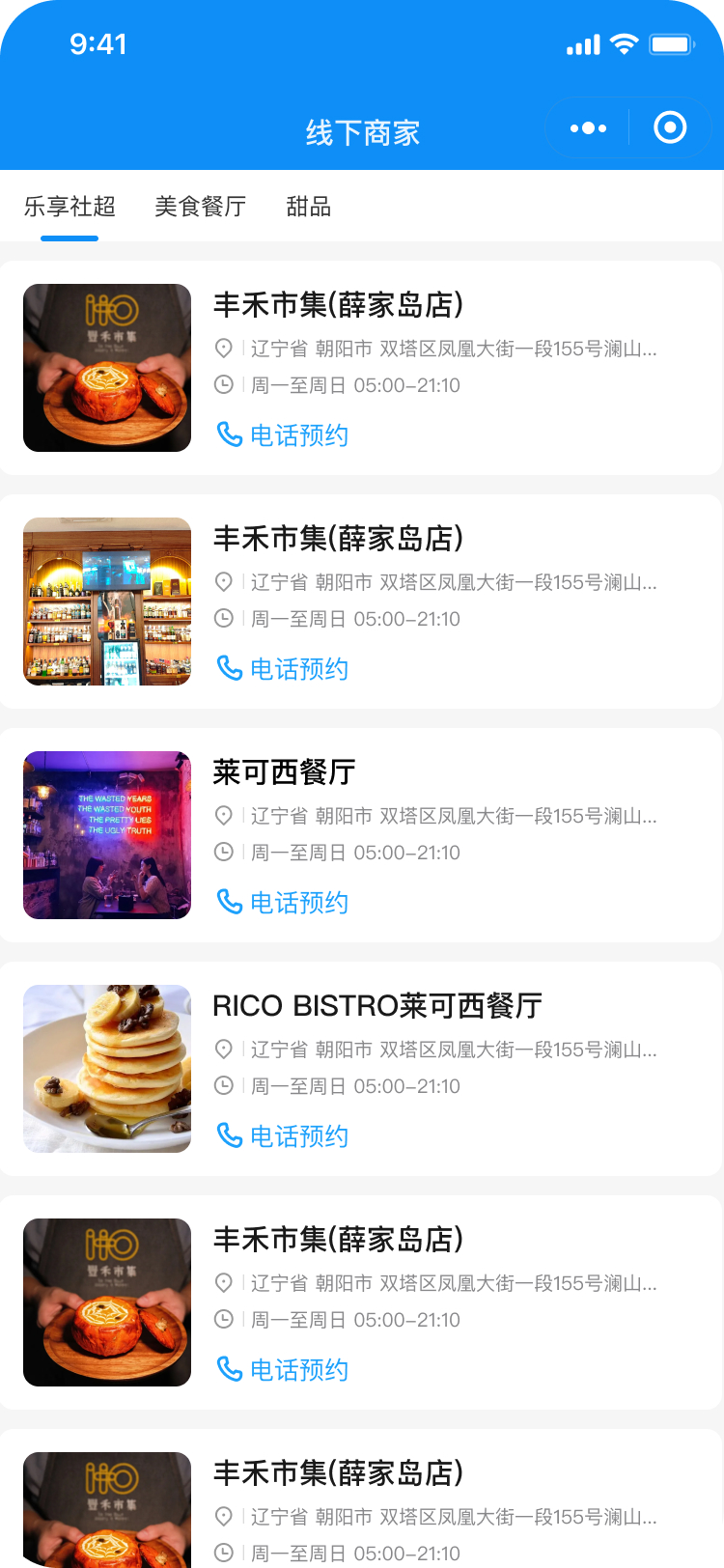Switch to the 美食餐厅 tab
The width and height of the screenshot is (724, 1568).
tap(201, 207)
